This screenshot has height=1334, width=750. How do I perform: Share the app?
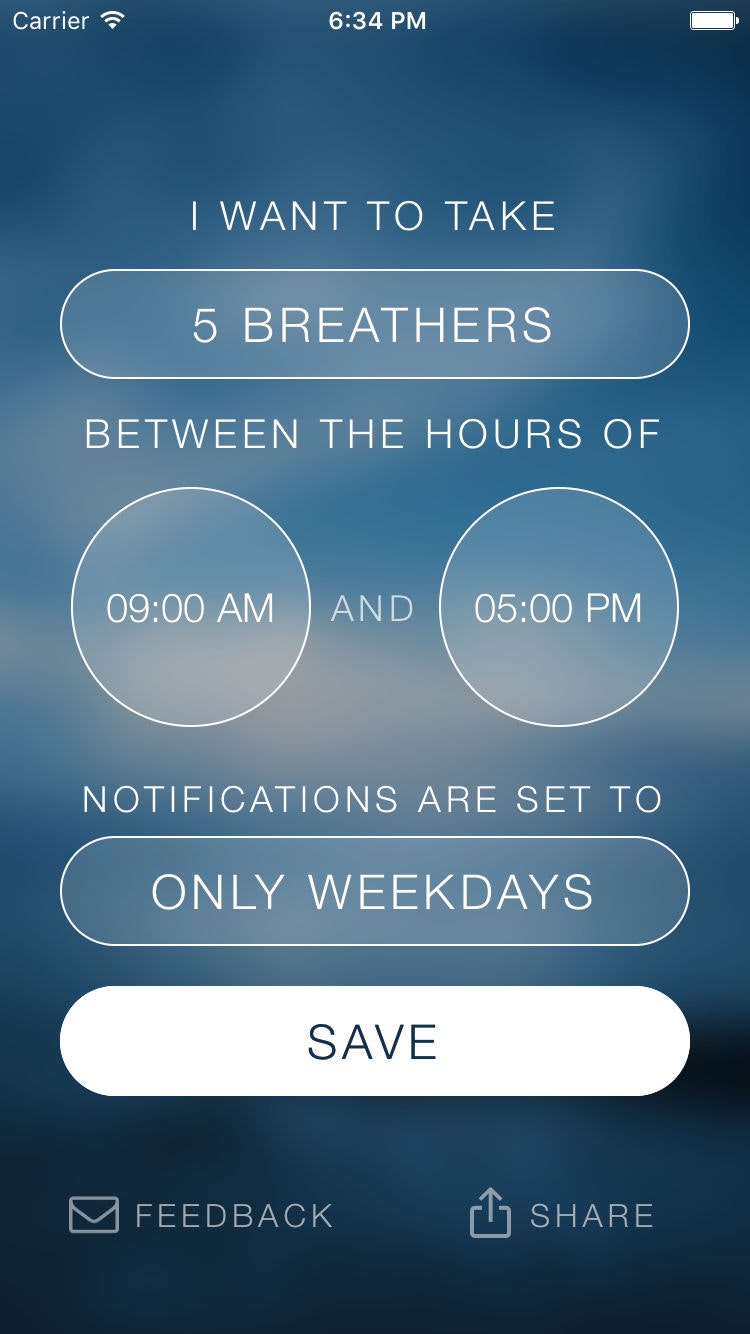[562, 1214]
